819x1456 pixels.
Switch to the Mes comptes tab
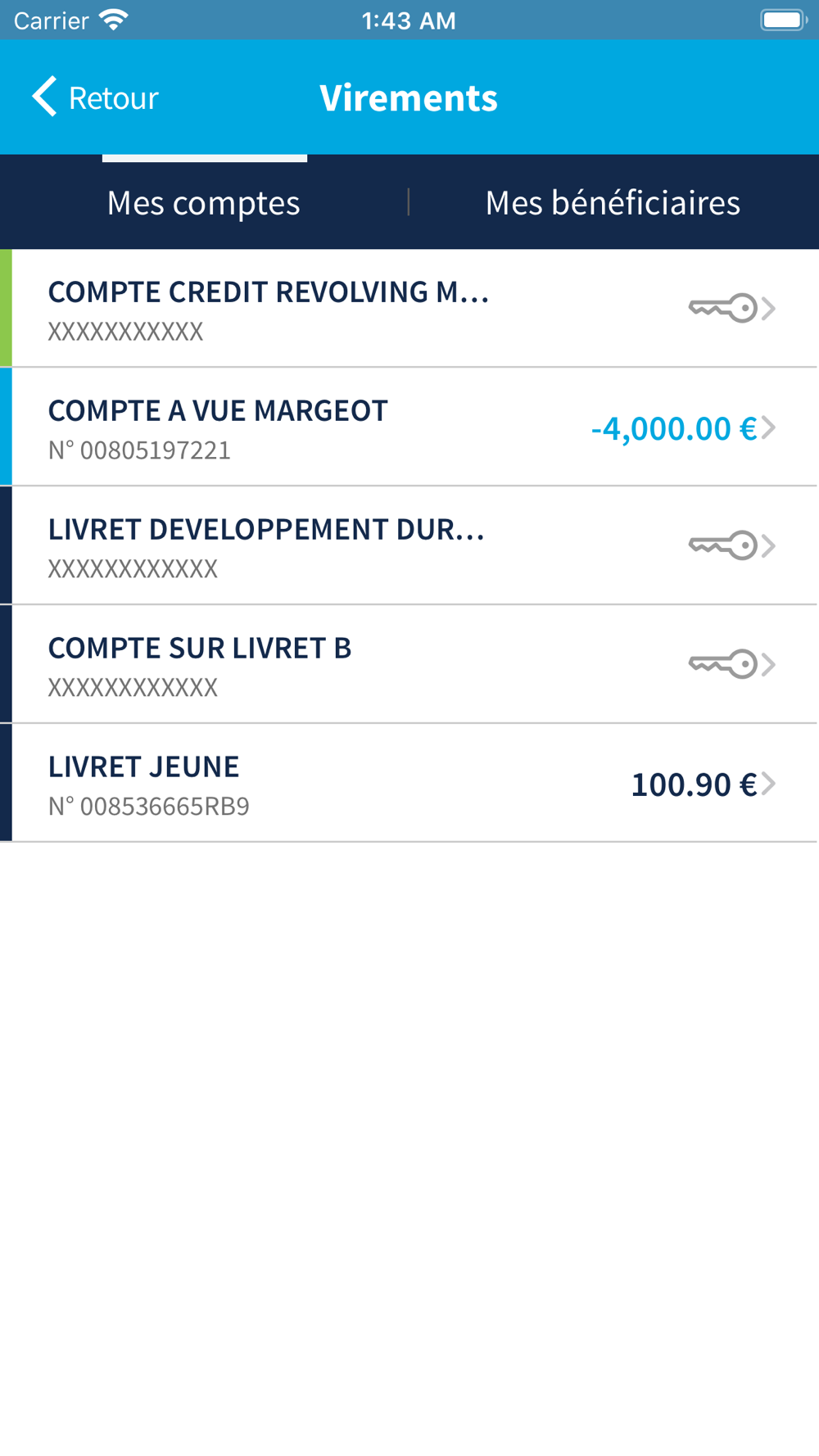click(x=204, y=203)
